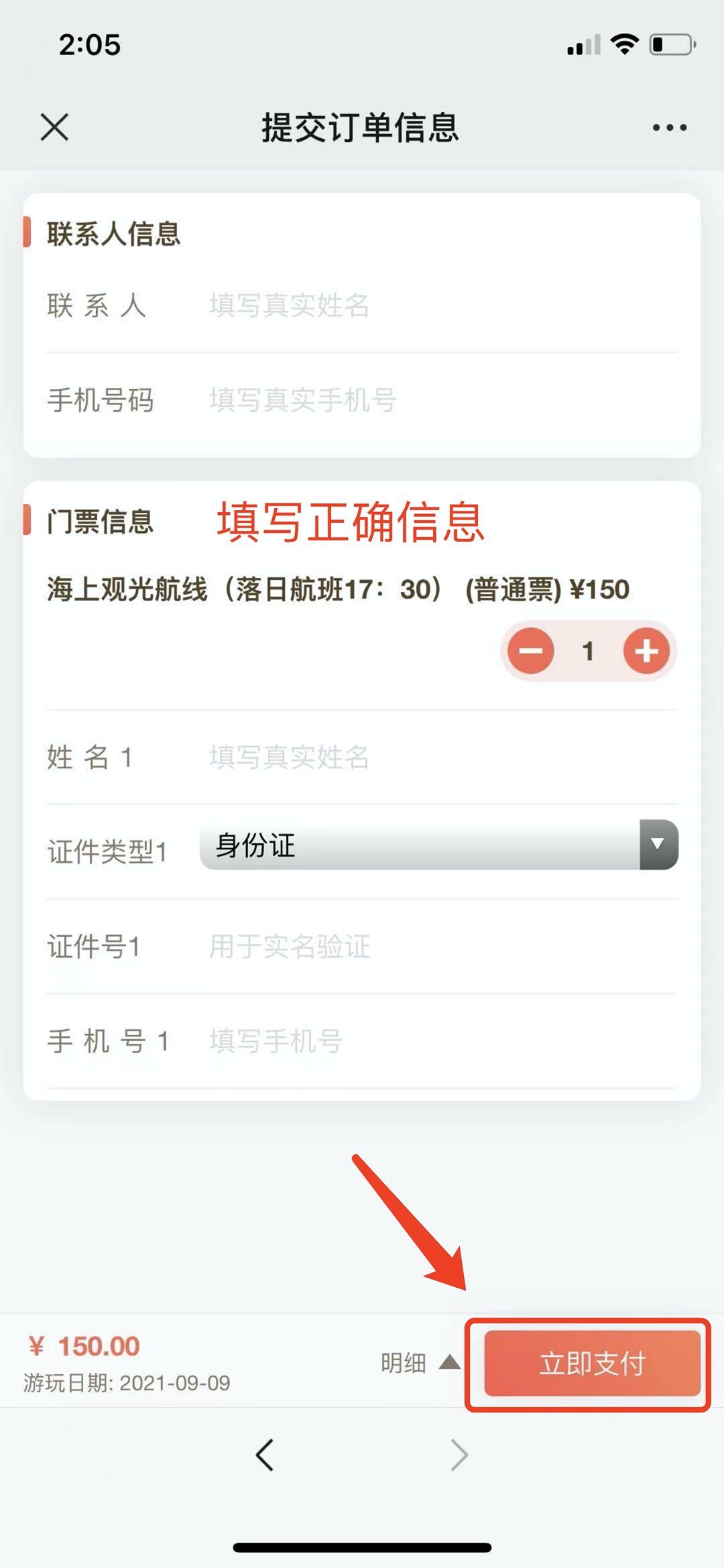
Task: Increase ticket quantity with plus button
Action: (646, 651)
